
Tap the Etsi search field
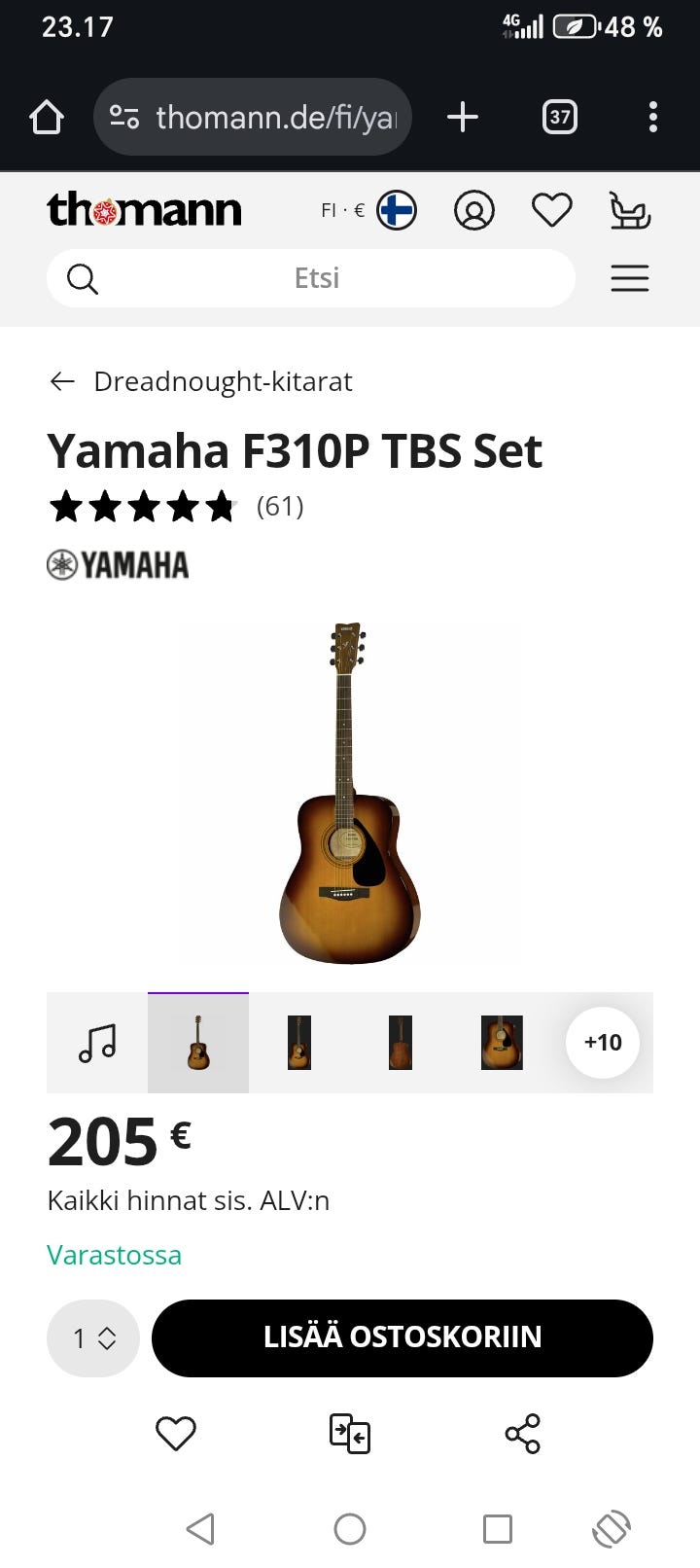tap(316, 278)
